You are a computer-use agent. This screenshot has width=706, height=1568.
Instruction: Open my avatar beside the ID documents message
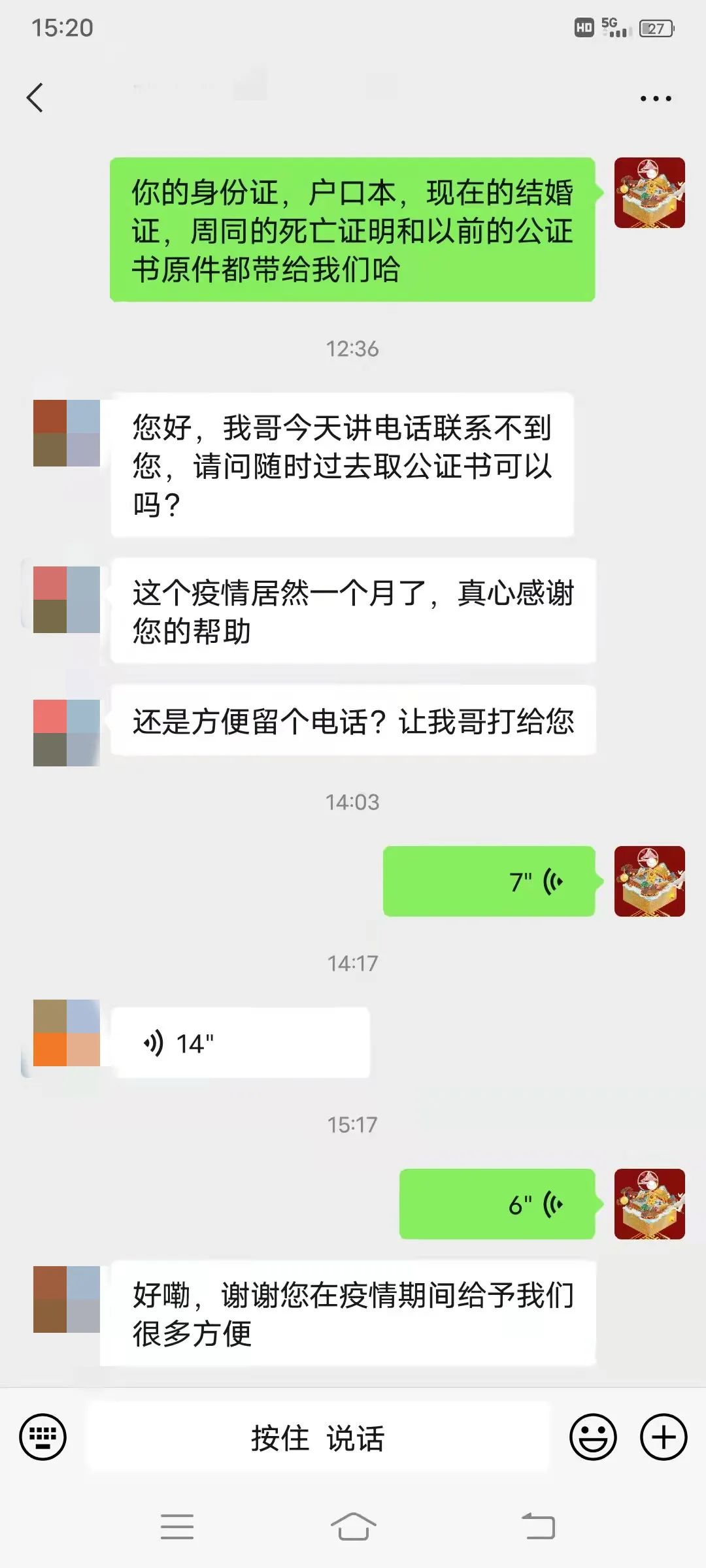[x=649, y=193]
